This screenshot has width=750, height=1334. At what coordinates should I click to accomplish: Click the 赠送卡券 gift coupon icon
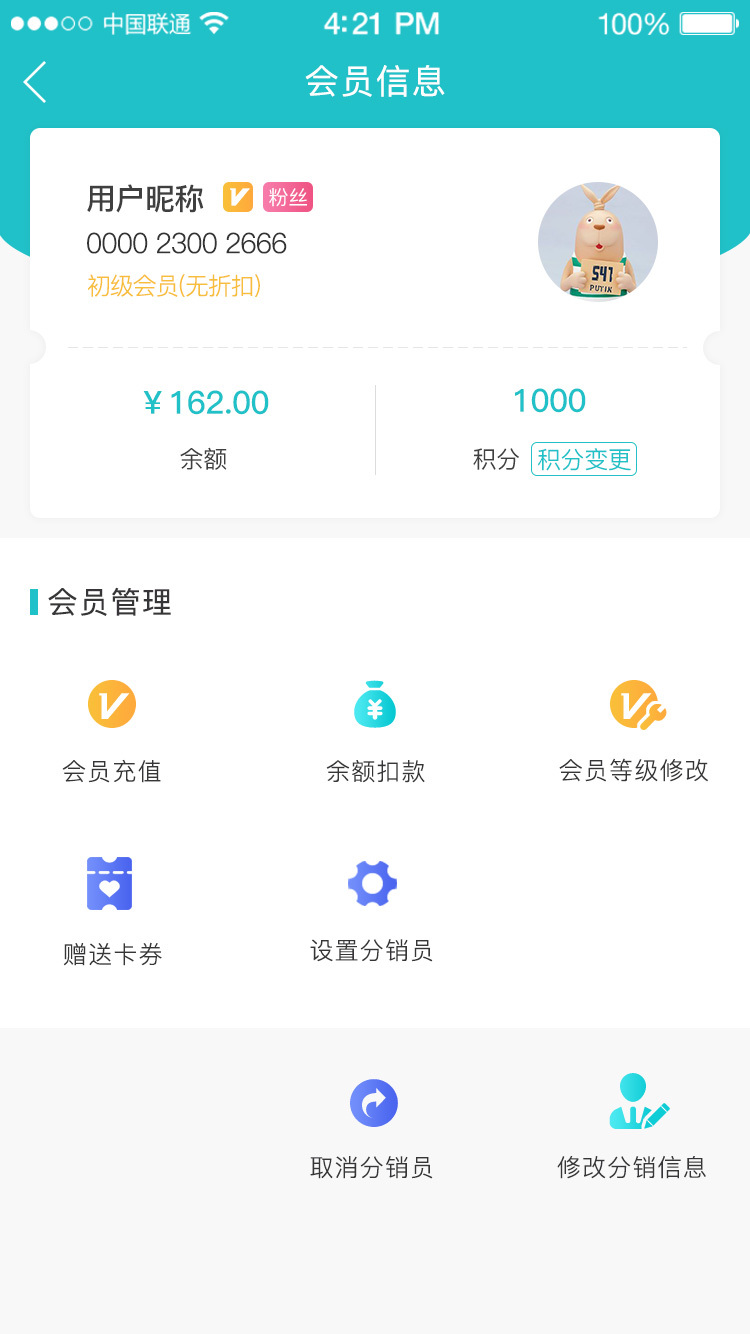tap(111, 883)
